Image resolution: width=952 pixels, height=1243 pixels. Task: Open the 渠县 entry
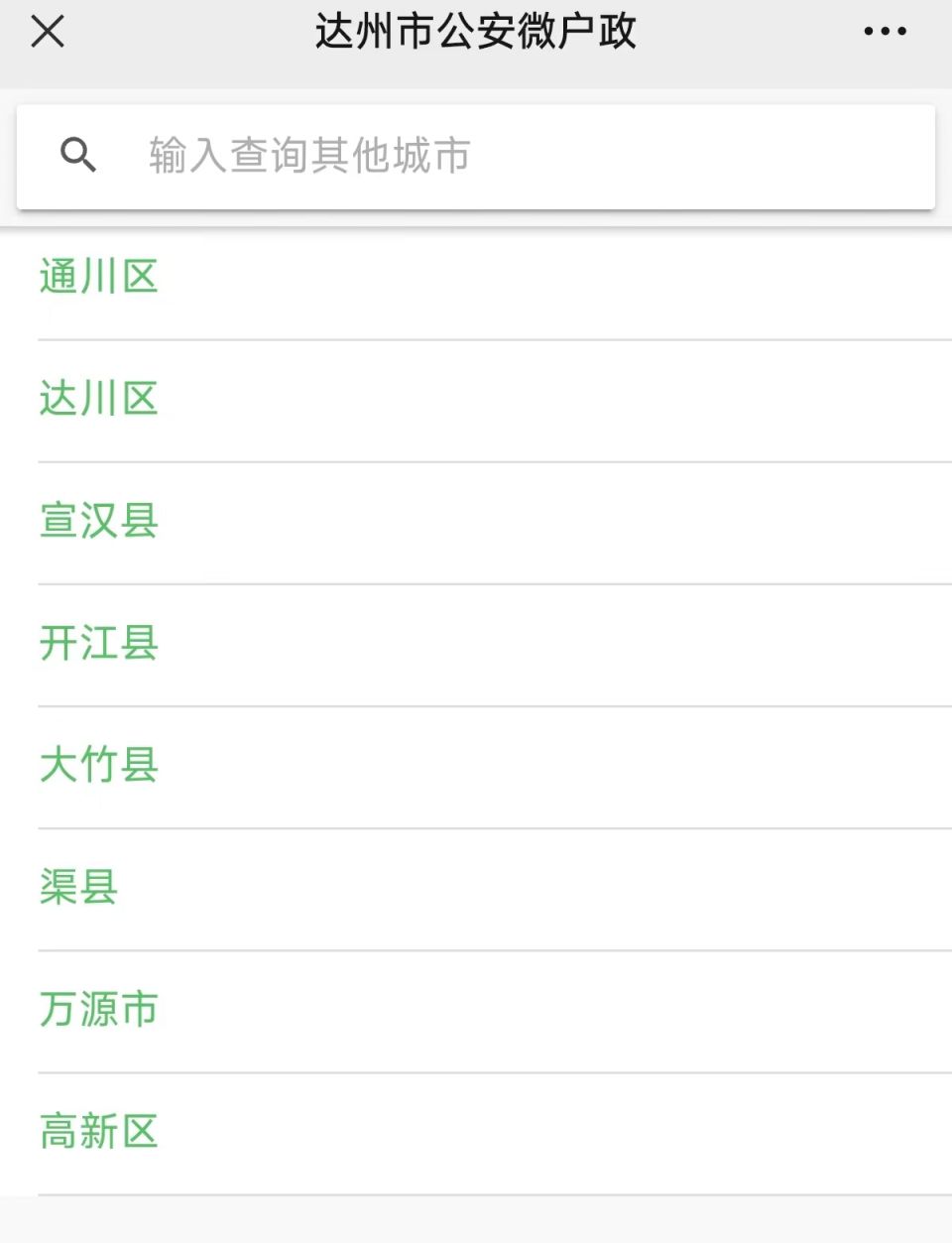[x=79, y=887]
